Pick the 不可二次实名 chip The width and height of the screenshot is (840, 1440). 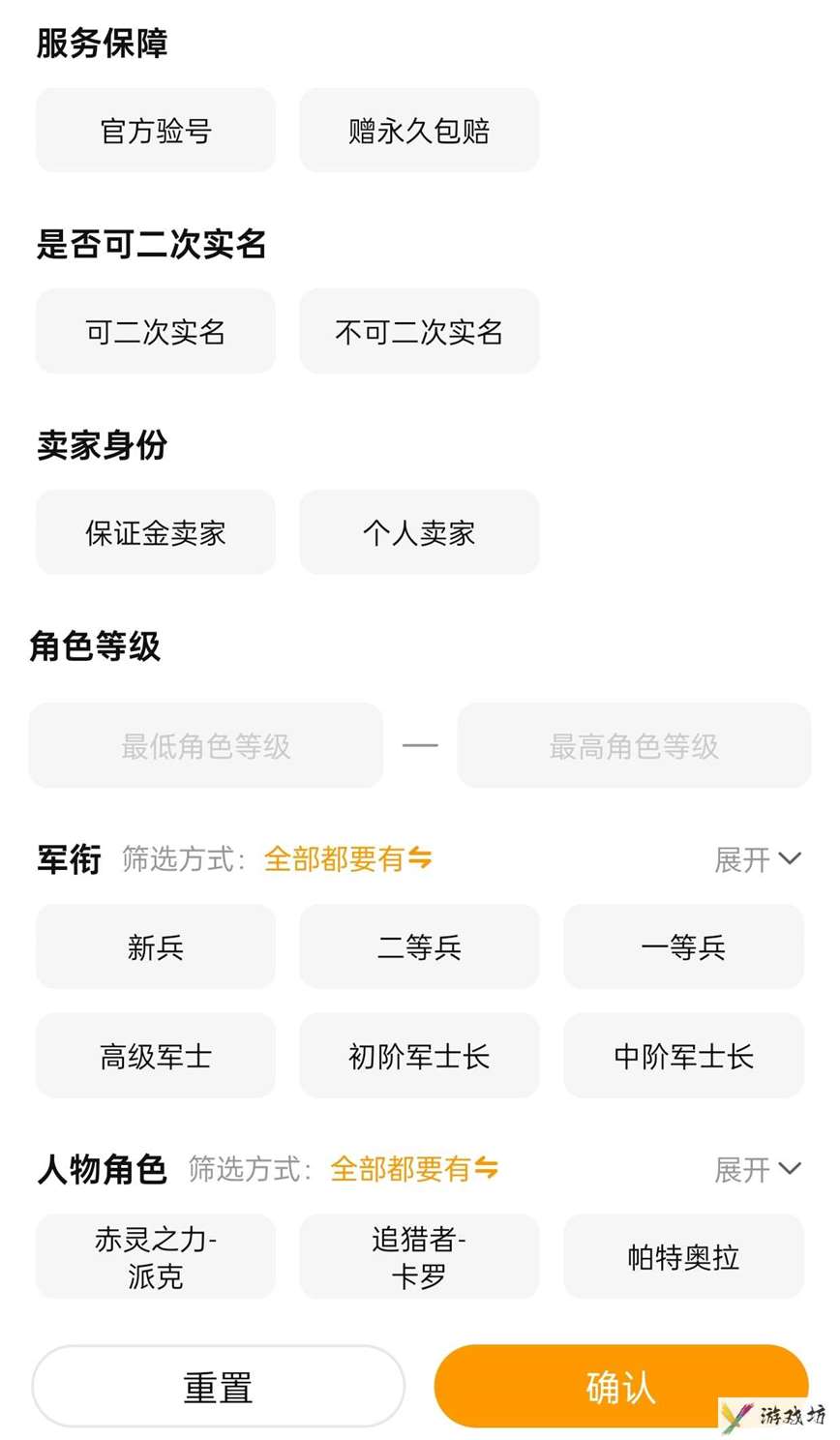click(419, 332)
